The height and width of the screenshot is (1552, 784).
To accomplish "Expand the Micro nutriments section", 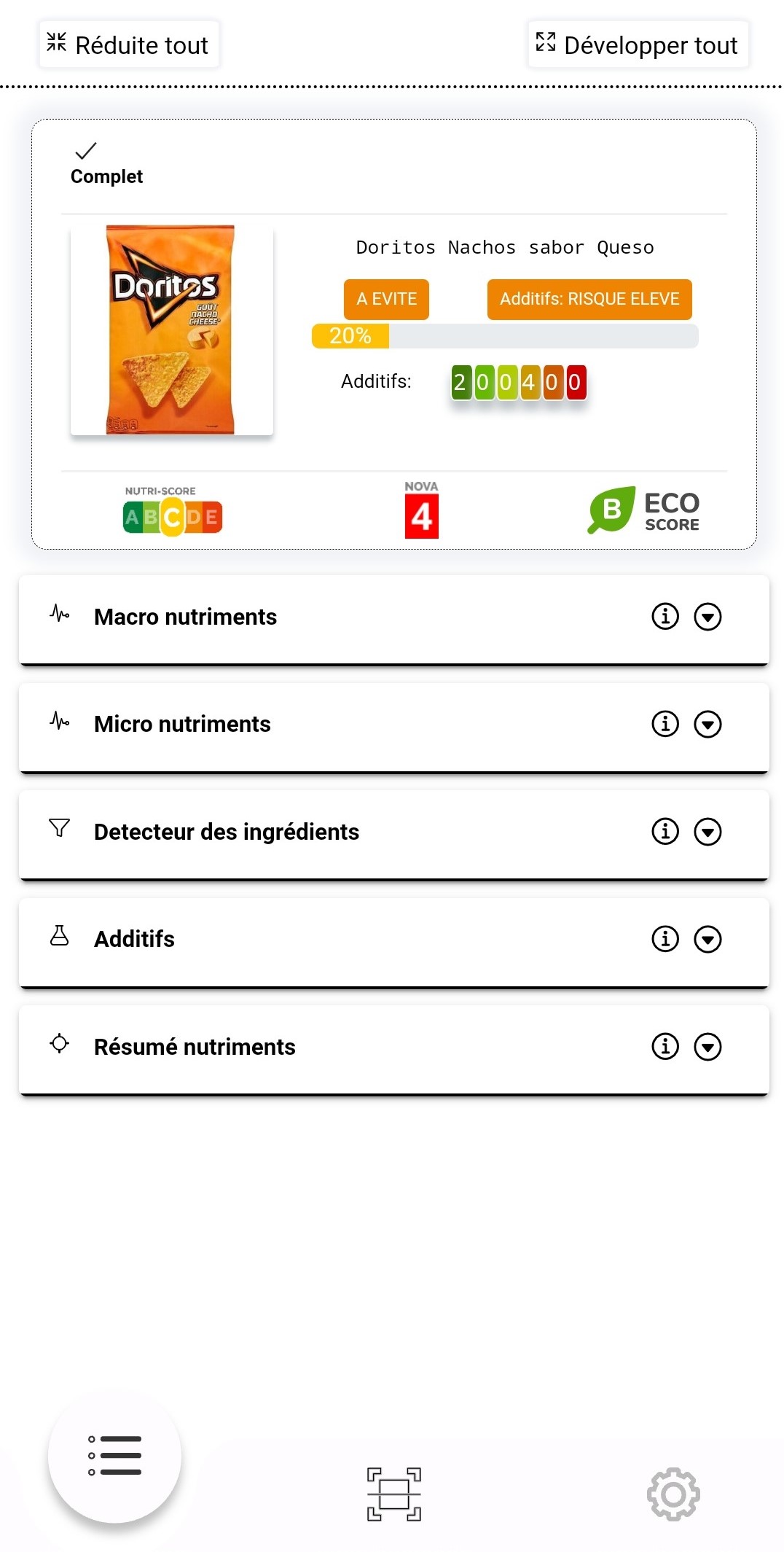I will (707, 724).
